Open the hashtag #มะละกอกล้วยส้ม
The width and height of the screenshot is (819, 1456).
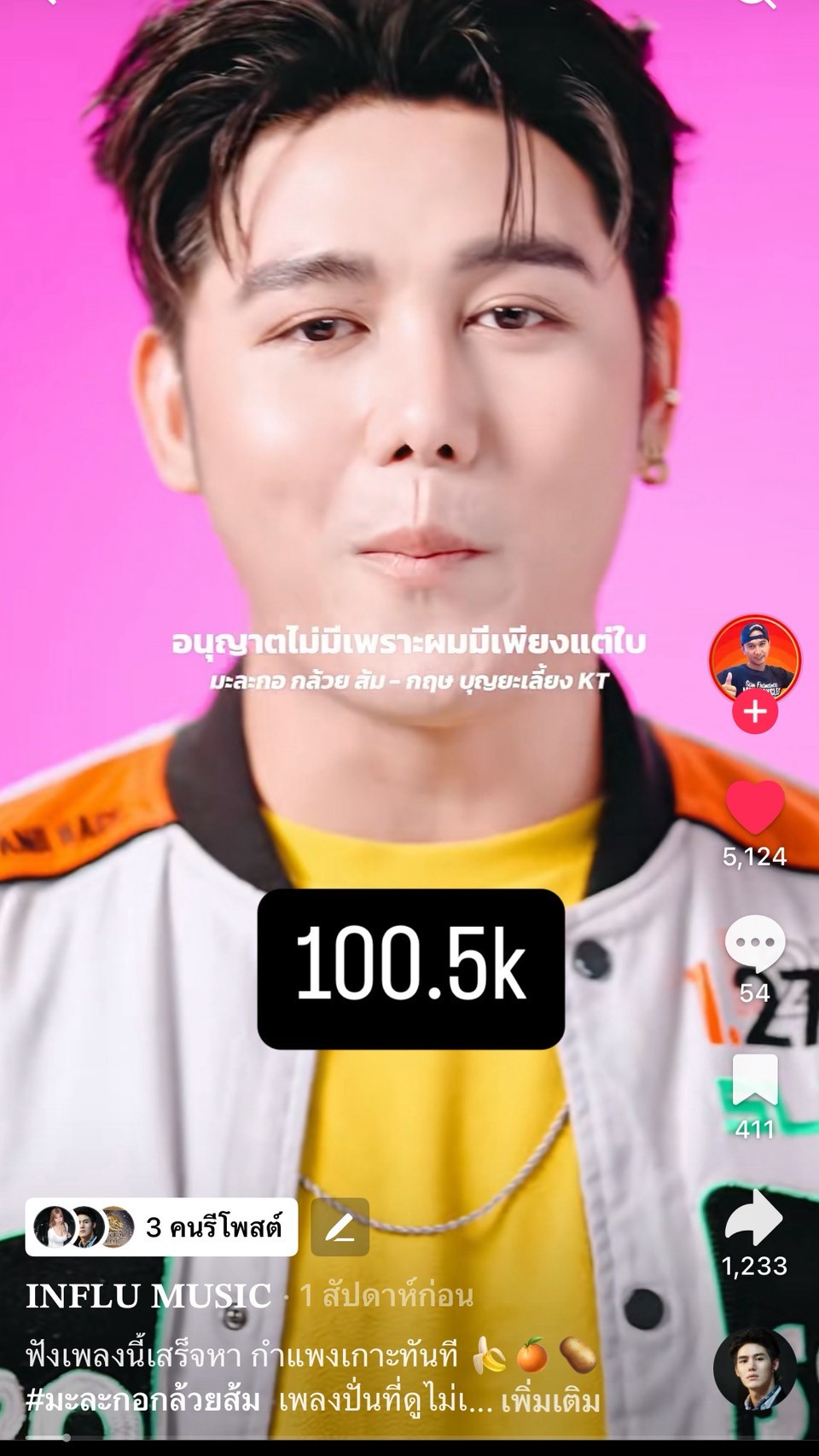pos(143,1401)
